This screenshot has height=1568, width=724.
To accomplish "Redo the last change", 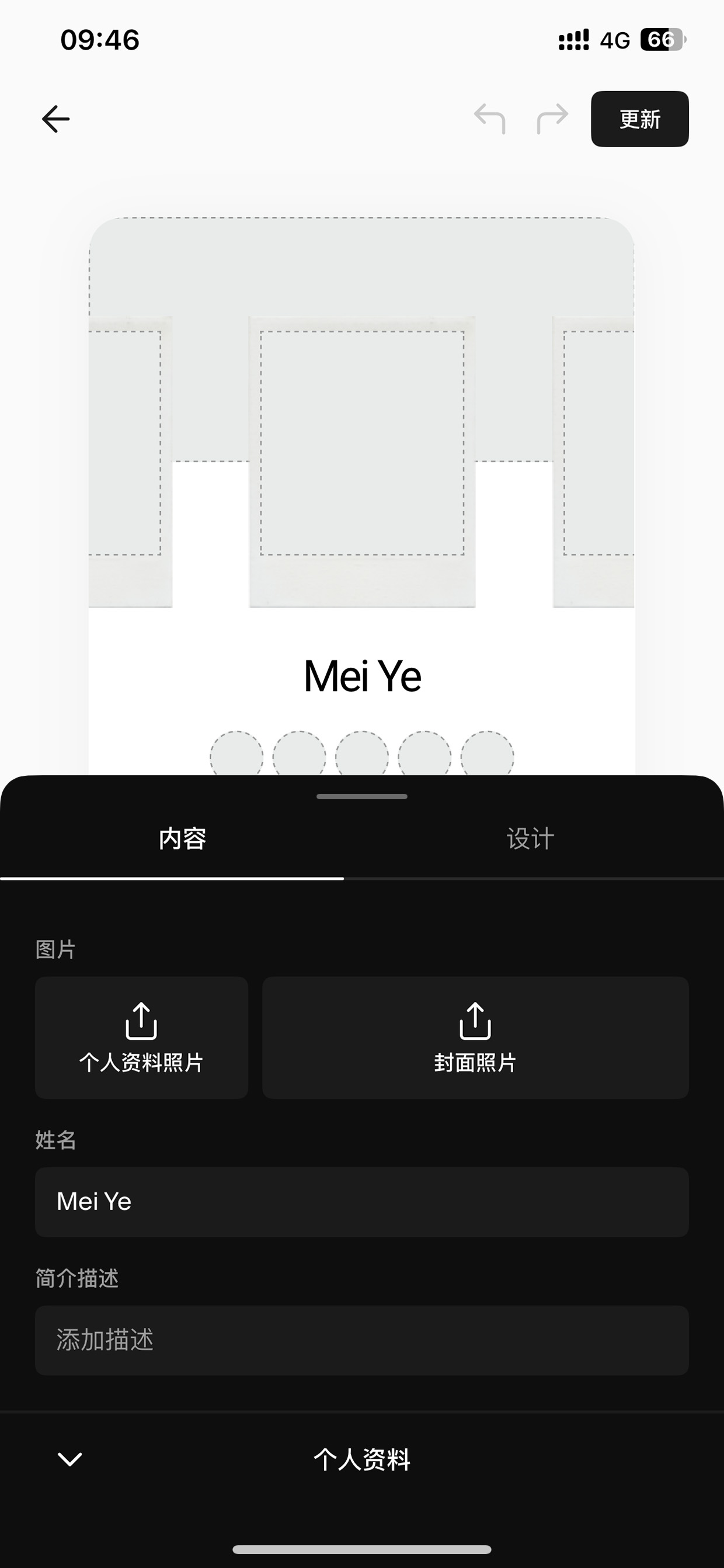I will coord(552,119).
